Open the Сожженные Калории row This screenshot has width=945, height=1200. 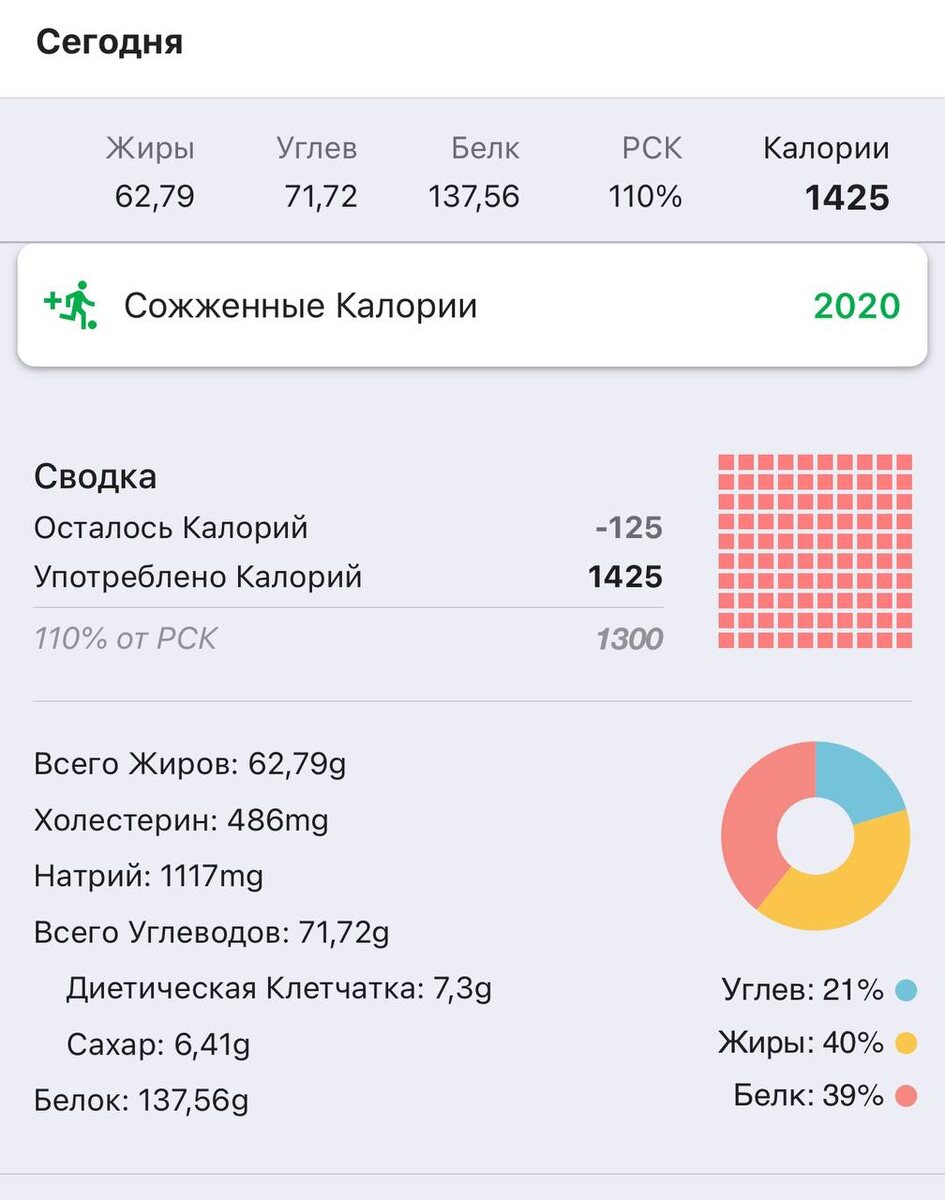coord(471,306)
